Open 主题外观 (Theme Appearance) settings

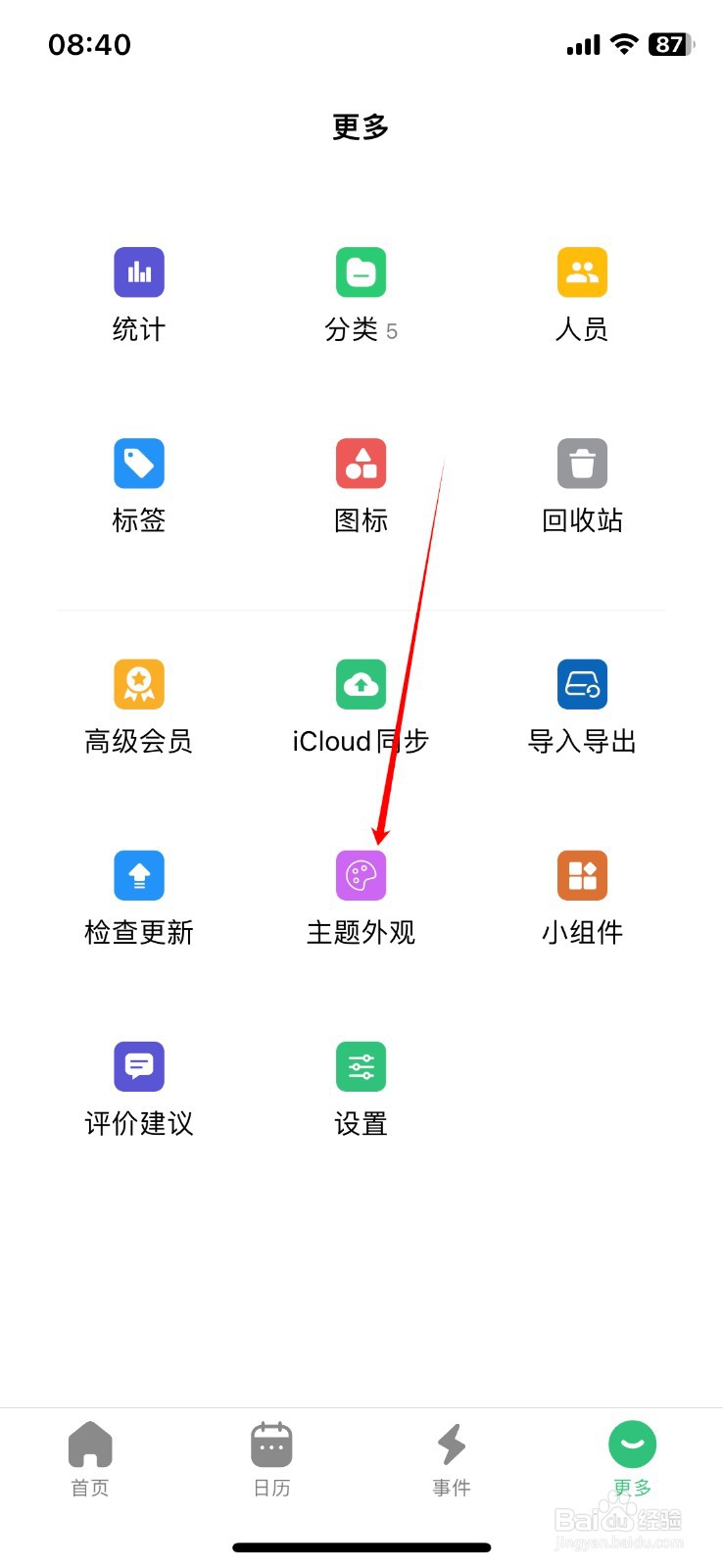tap(361, 895)
